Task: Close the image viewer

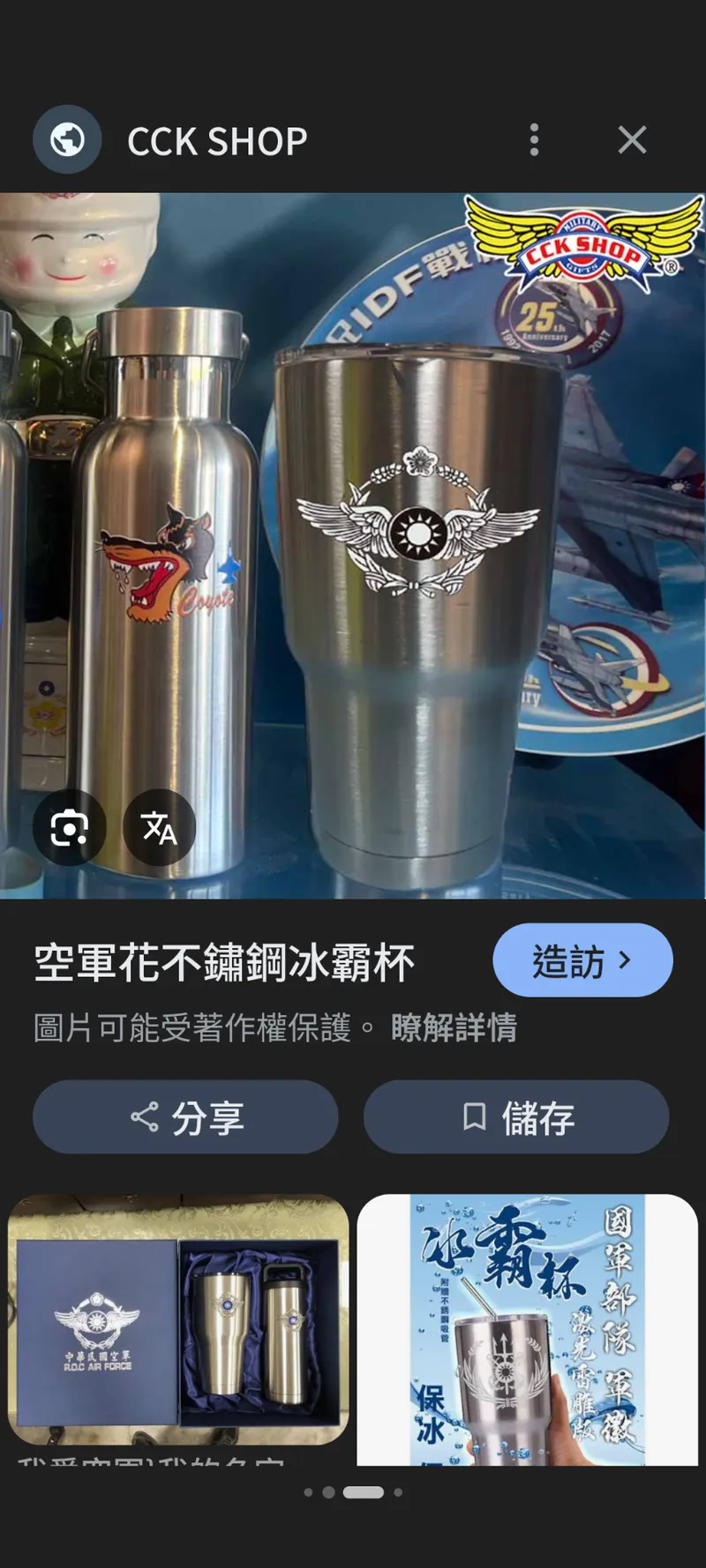Action: (x=632, y=140)
